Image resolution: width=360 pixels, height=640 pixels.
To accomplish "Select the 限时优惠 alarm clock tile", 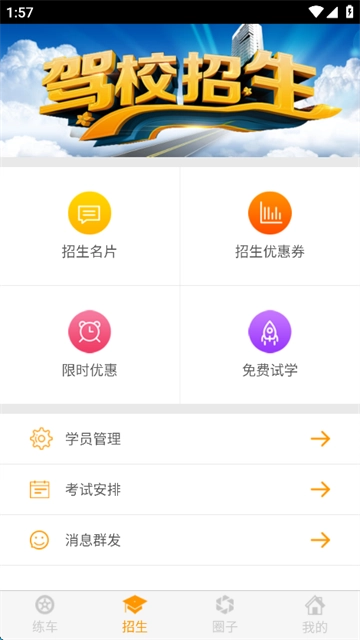I will tap(89, 344).
